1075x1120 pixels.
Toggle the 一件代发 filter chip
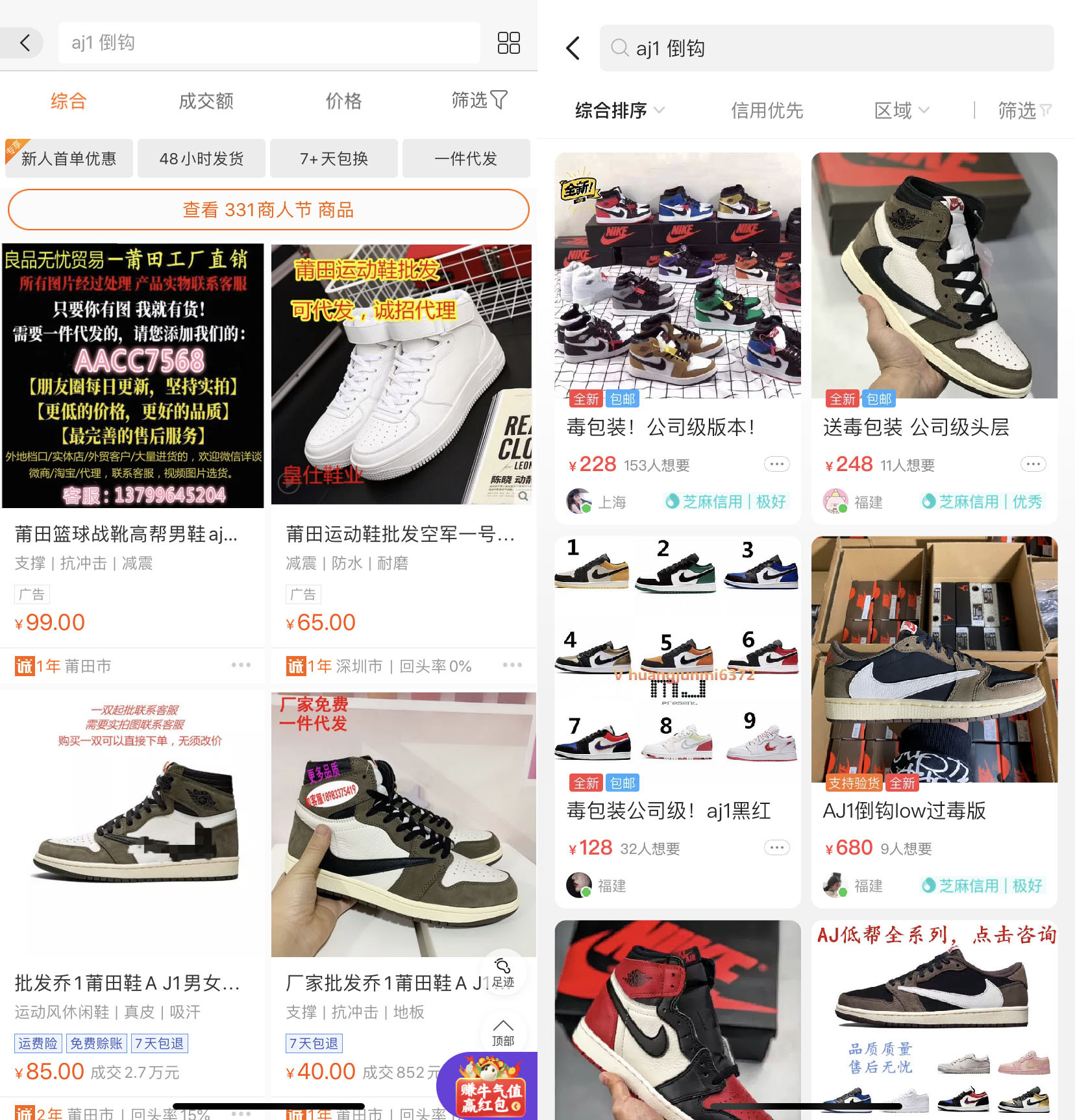tap(466, 158)
